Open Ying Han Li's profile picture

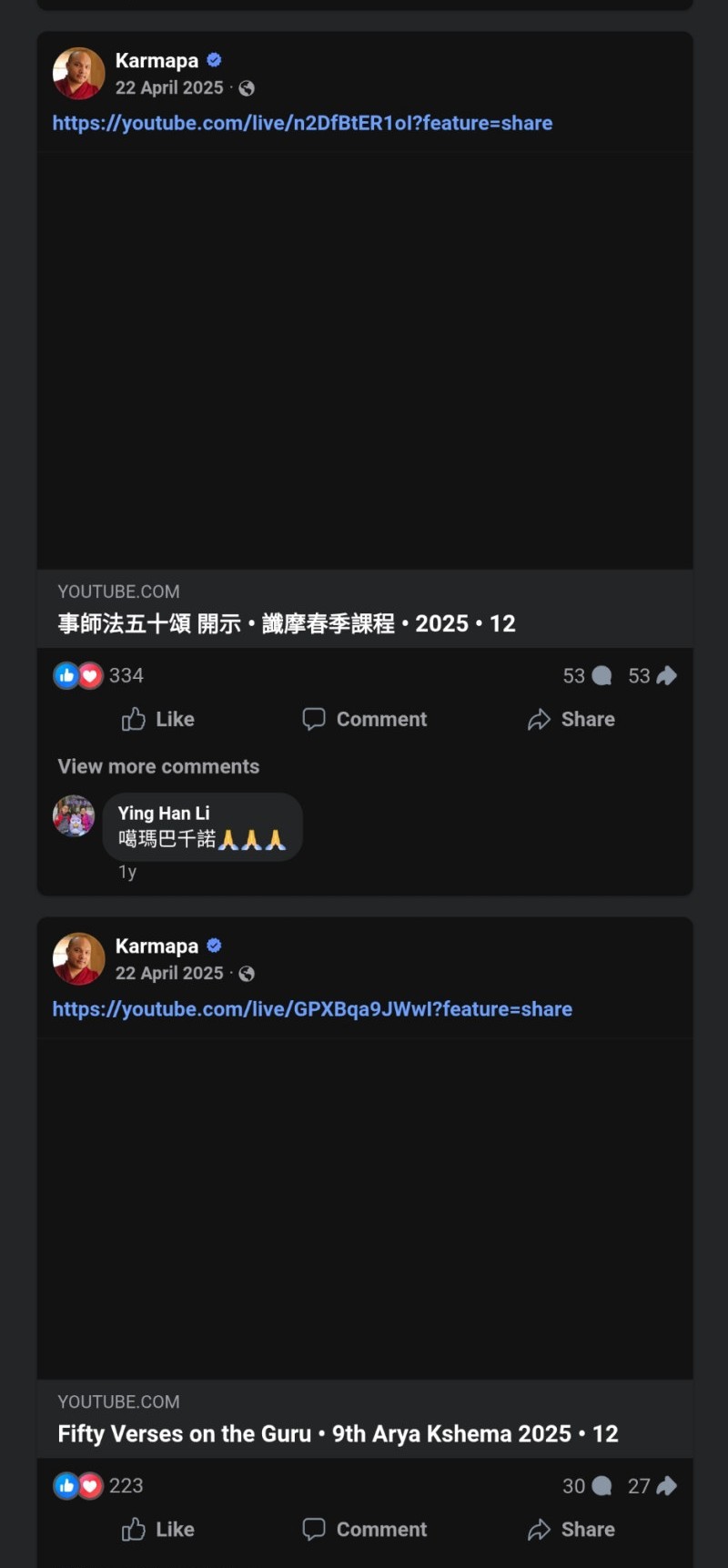pyautogui.click(x=74, y=815)
